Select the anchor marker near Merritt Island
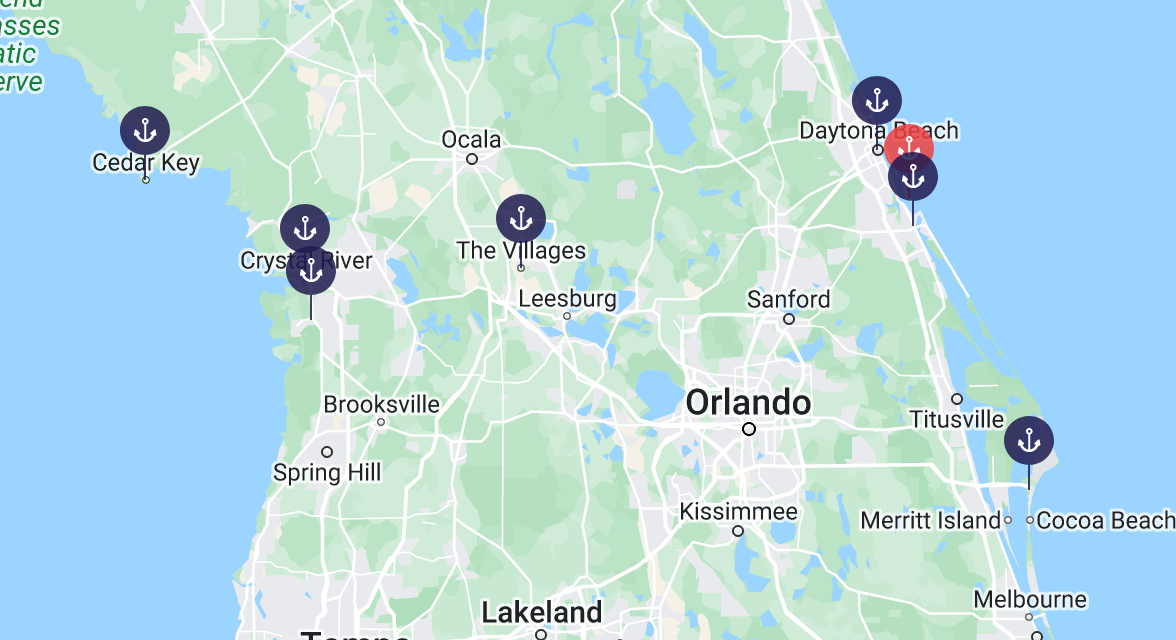Image resolution: width=1176 pixels, height=640 pixels. coord(1029,440)
